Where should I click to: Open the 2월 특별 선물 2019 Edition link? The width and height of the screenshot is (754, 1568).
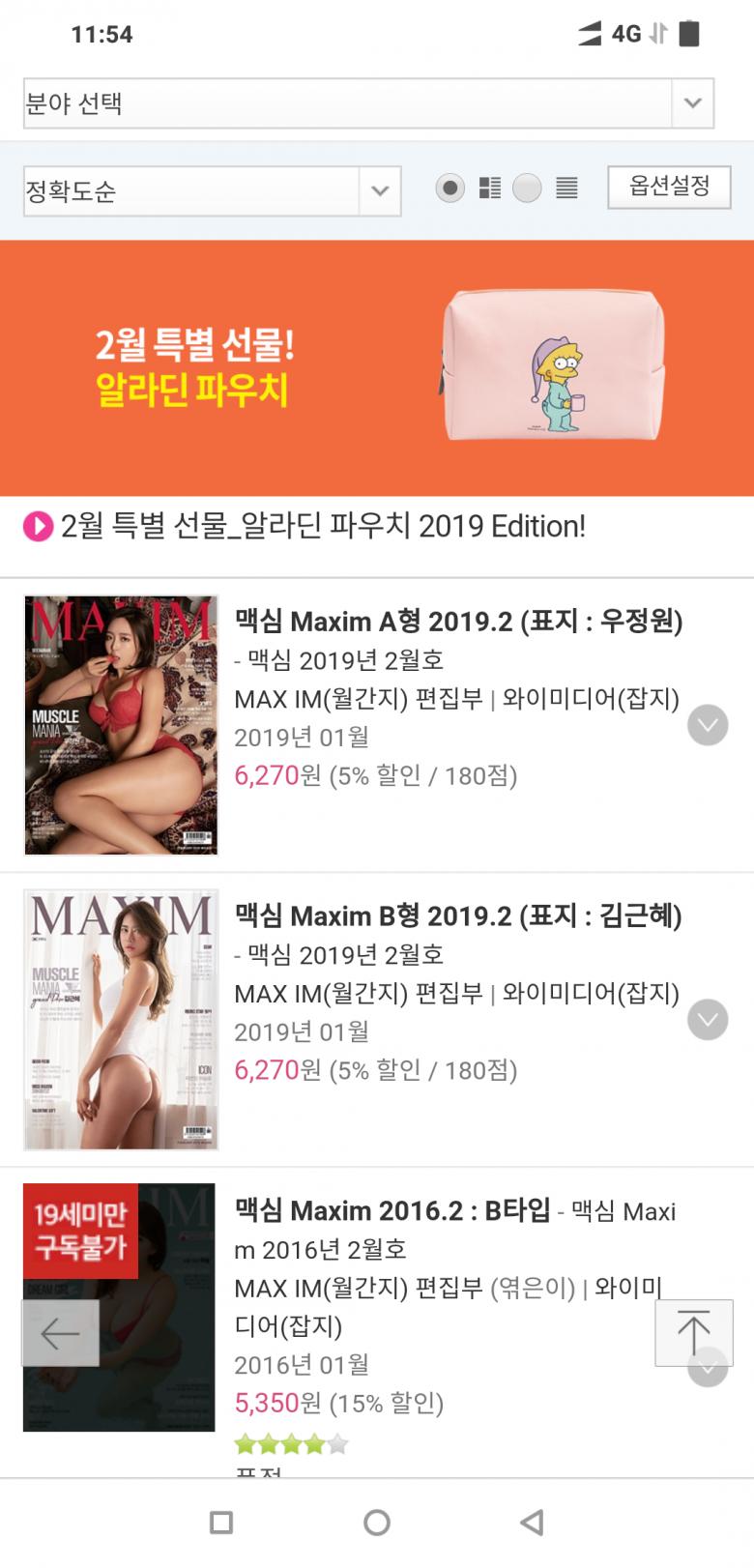pos(323,527)
